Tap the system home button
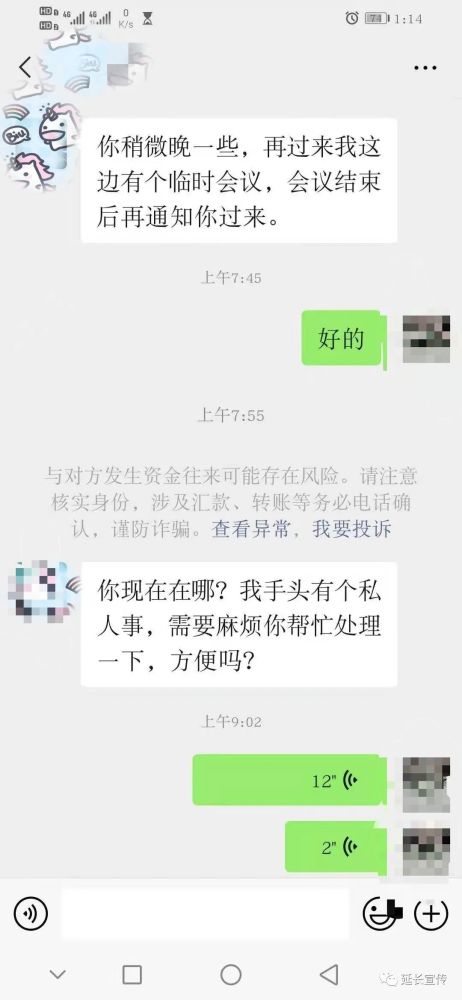Screen dimensions: 462x1000 tap(230, 974)
